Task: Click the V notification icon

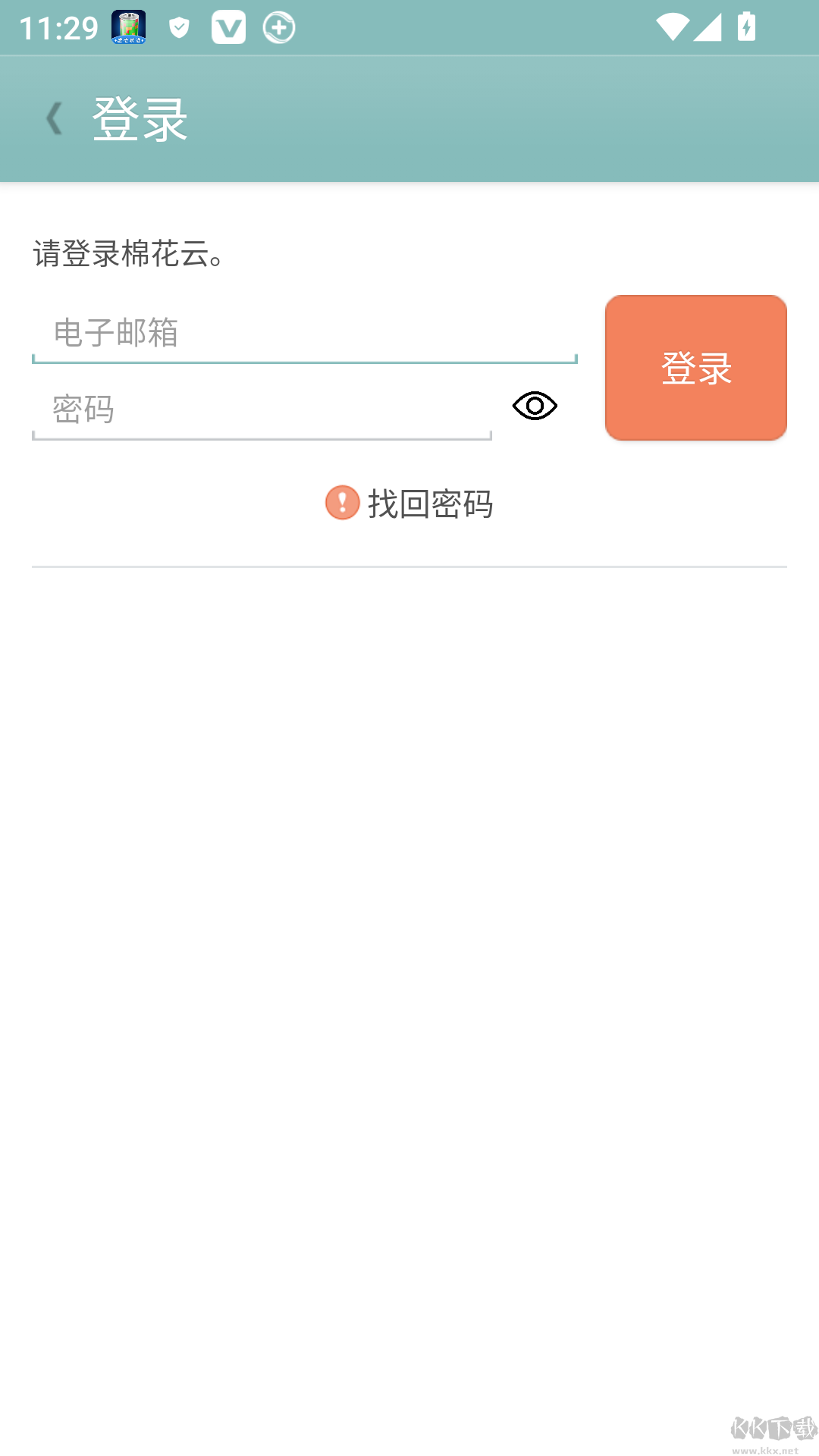Action: point(228,27)
